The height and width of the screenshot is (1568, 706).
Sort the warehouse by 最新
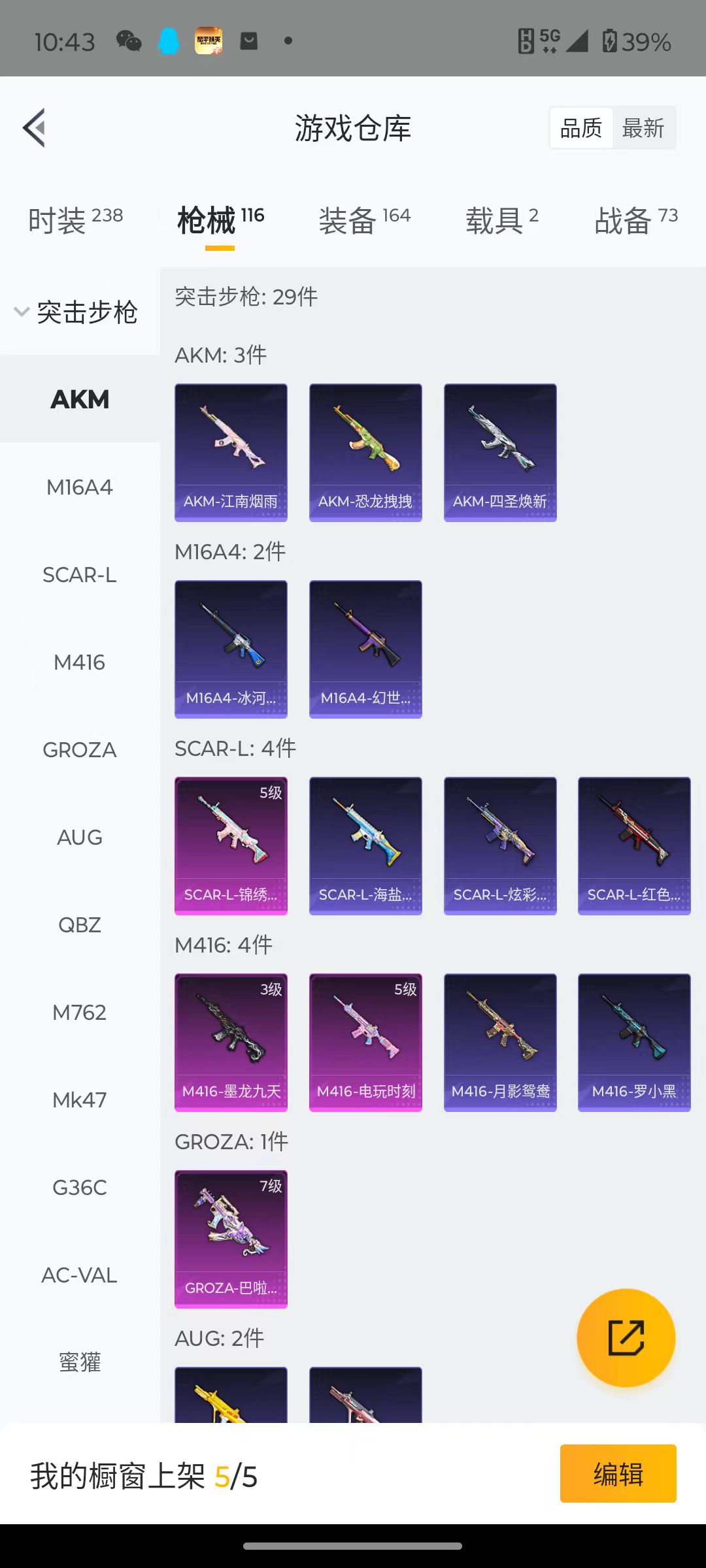643,128
